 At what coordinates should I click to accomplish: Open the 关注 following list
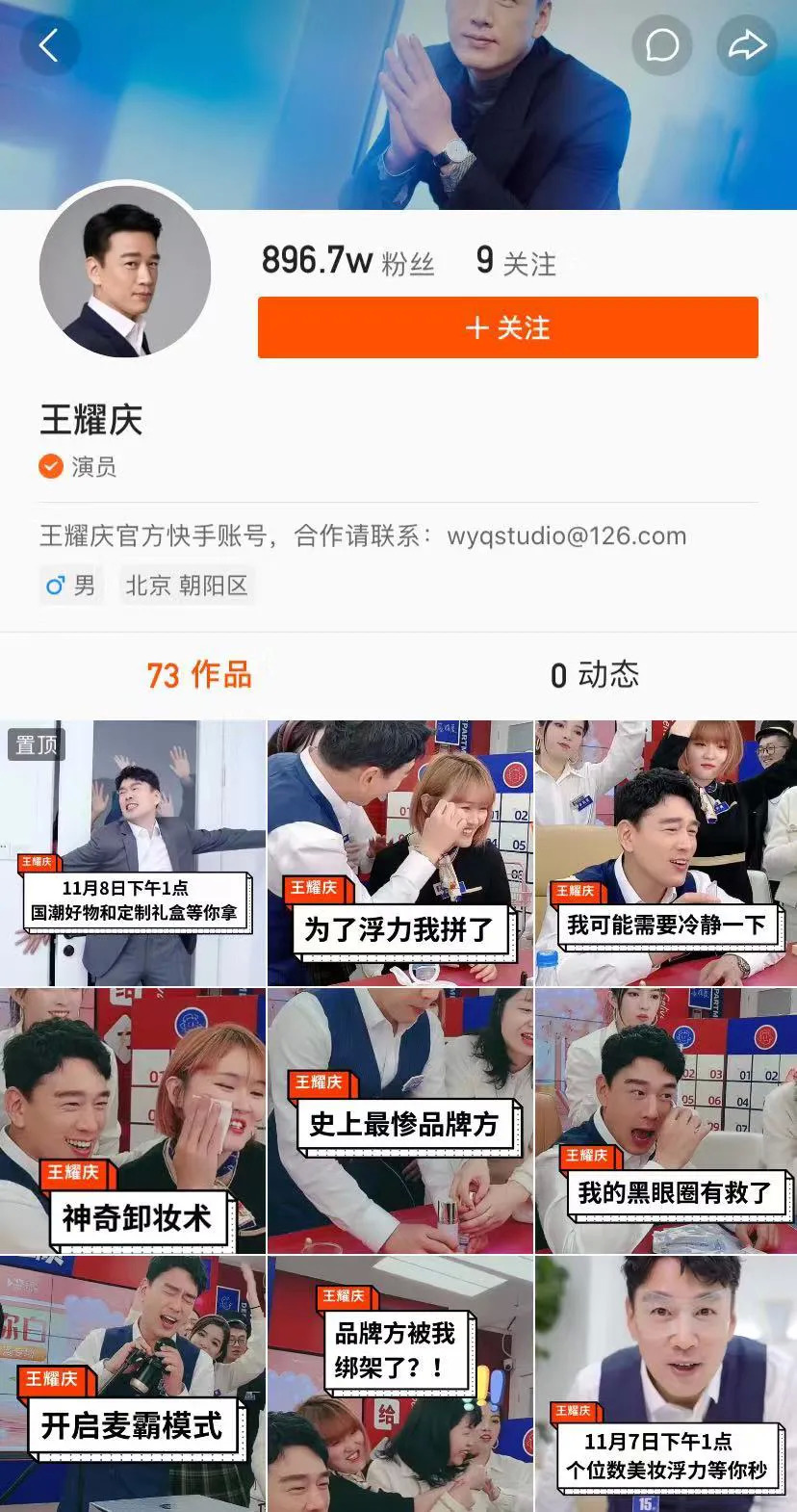(x=516, y=262)
